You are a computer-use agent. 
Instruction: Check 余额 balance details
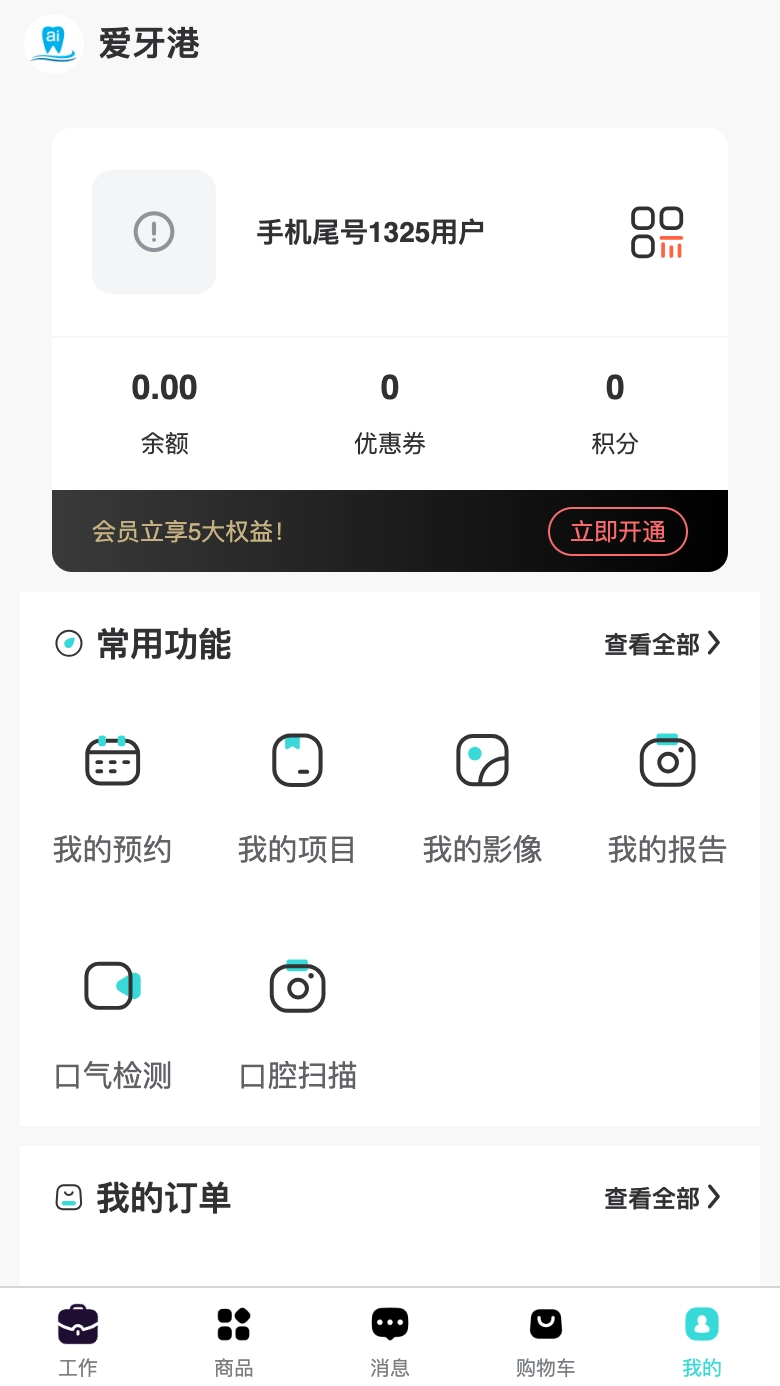click(x=164, y=410)
